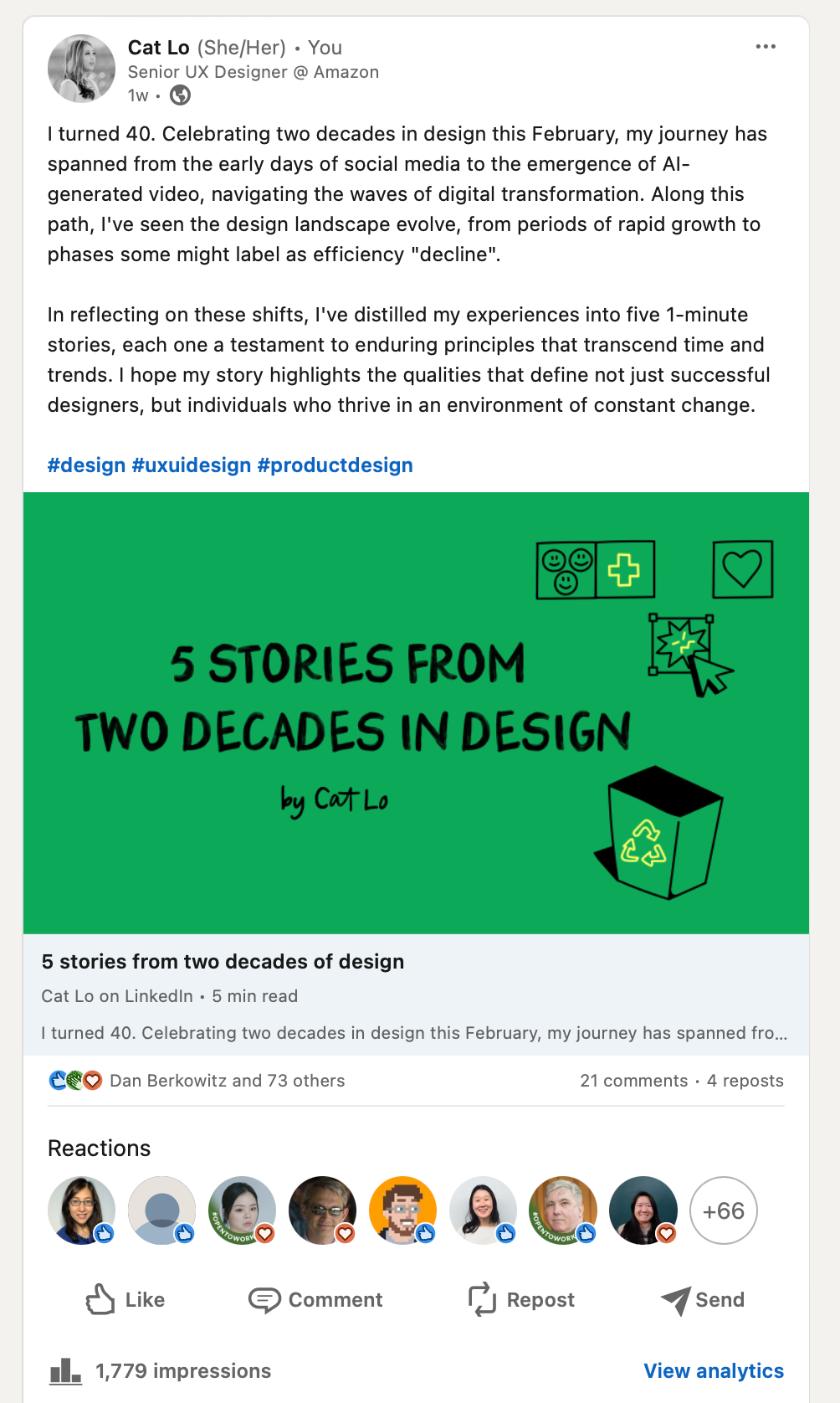Screen dimensions: 840x1403
Task: Comment on the post
Action: pos(315,1300)
